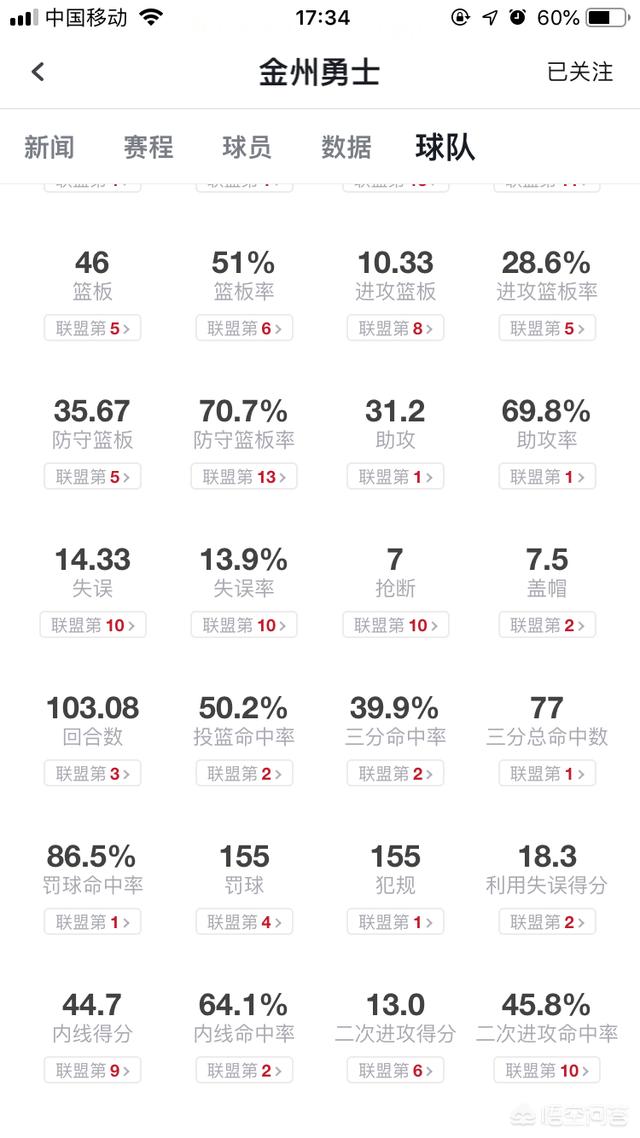The width and height of the screenshot is (640, 1138).
Task: Open league ranking under 三分命中率
Action: coord(395,774)
